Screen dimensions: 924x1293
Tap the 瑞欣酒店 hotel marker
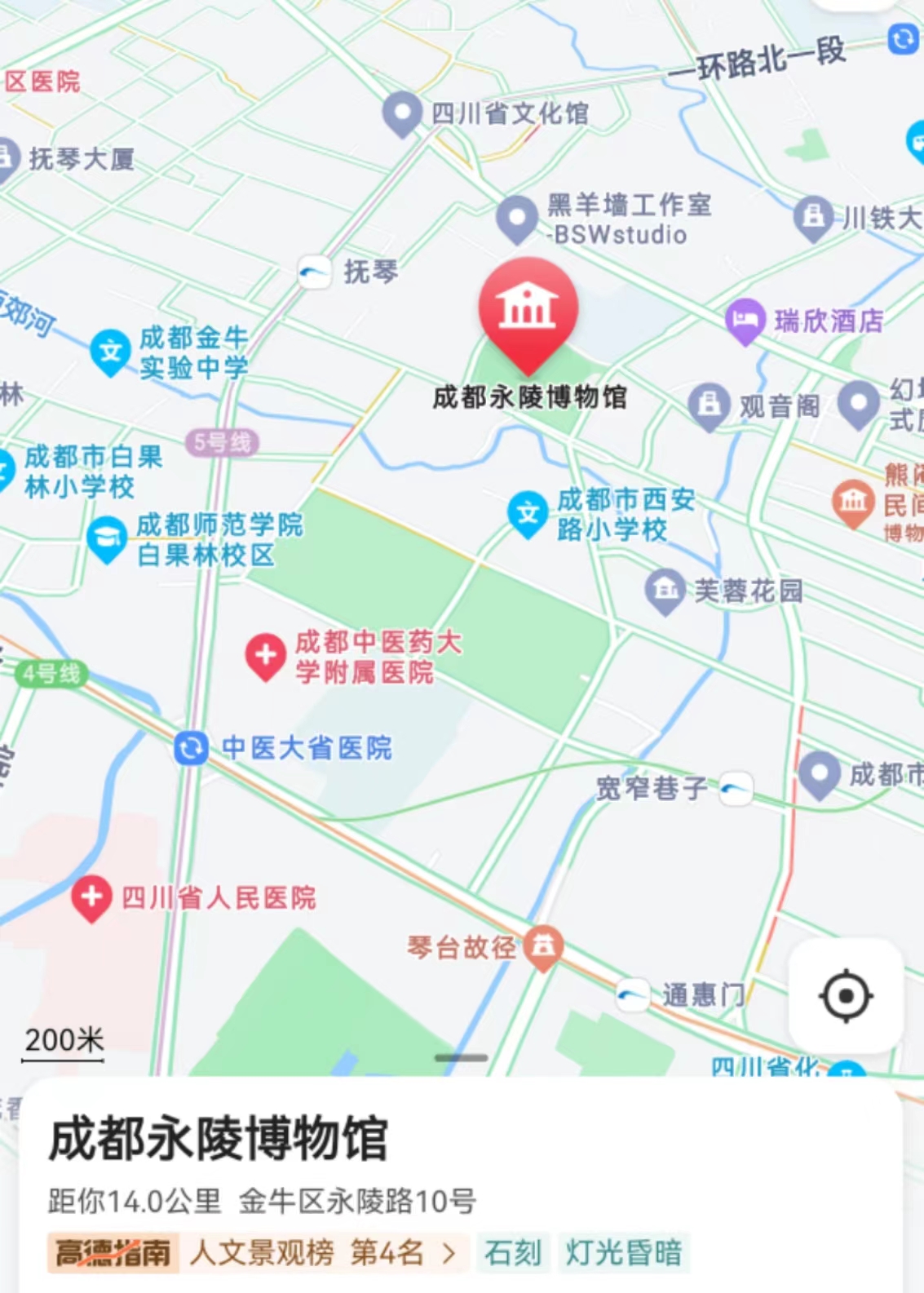pyautogui.click(x=745, y=321)
